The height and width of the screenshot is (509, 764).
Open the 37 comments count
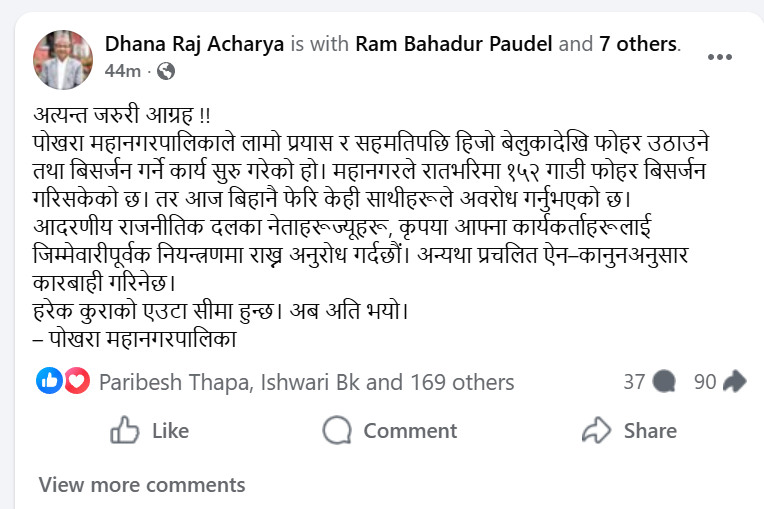coord(649,382)
